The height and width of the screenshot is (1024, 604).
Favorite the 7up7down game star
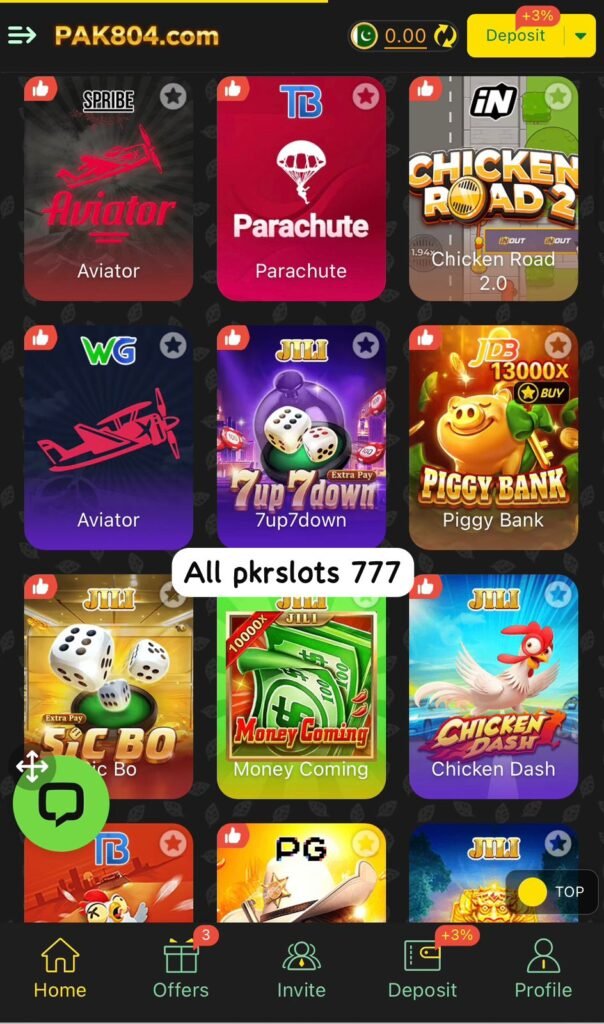pyautogui.click(x=365, y=345)
